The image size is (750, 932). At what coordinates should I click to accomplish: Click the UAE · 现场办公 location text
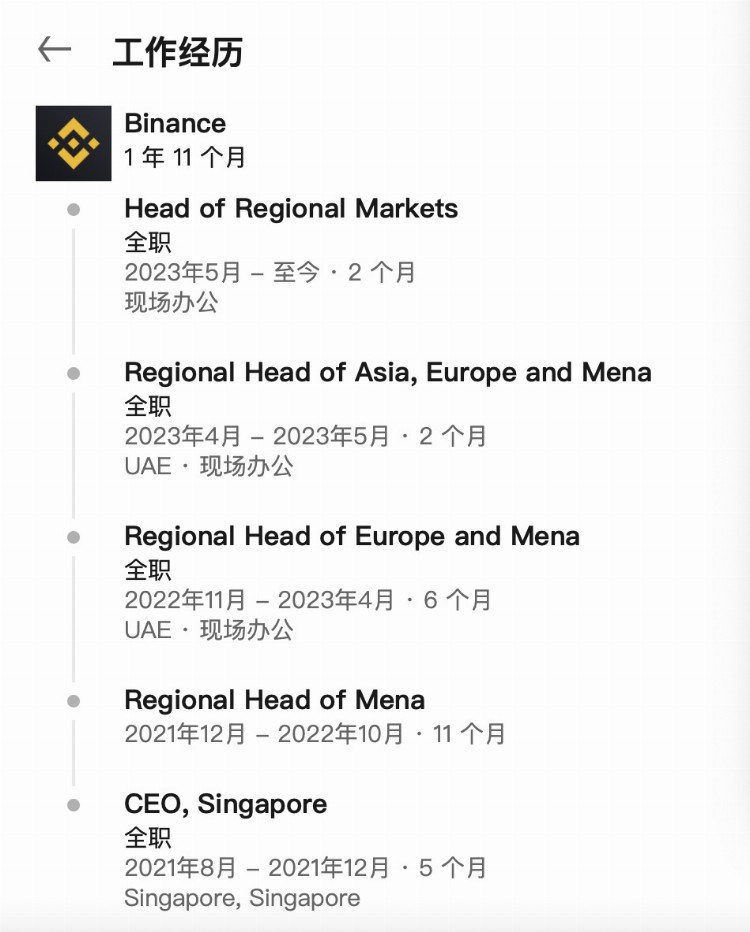pyautogui.click(x=209, y=466)
